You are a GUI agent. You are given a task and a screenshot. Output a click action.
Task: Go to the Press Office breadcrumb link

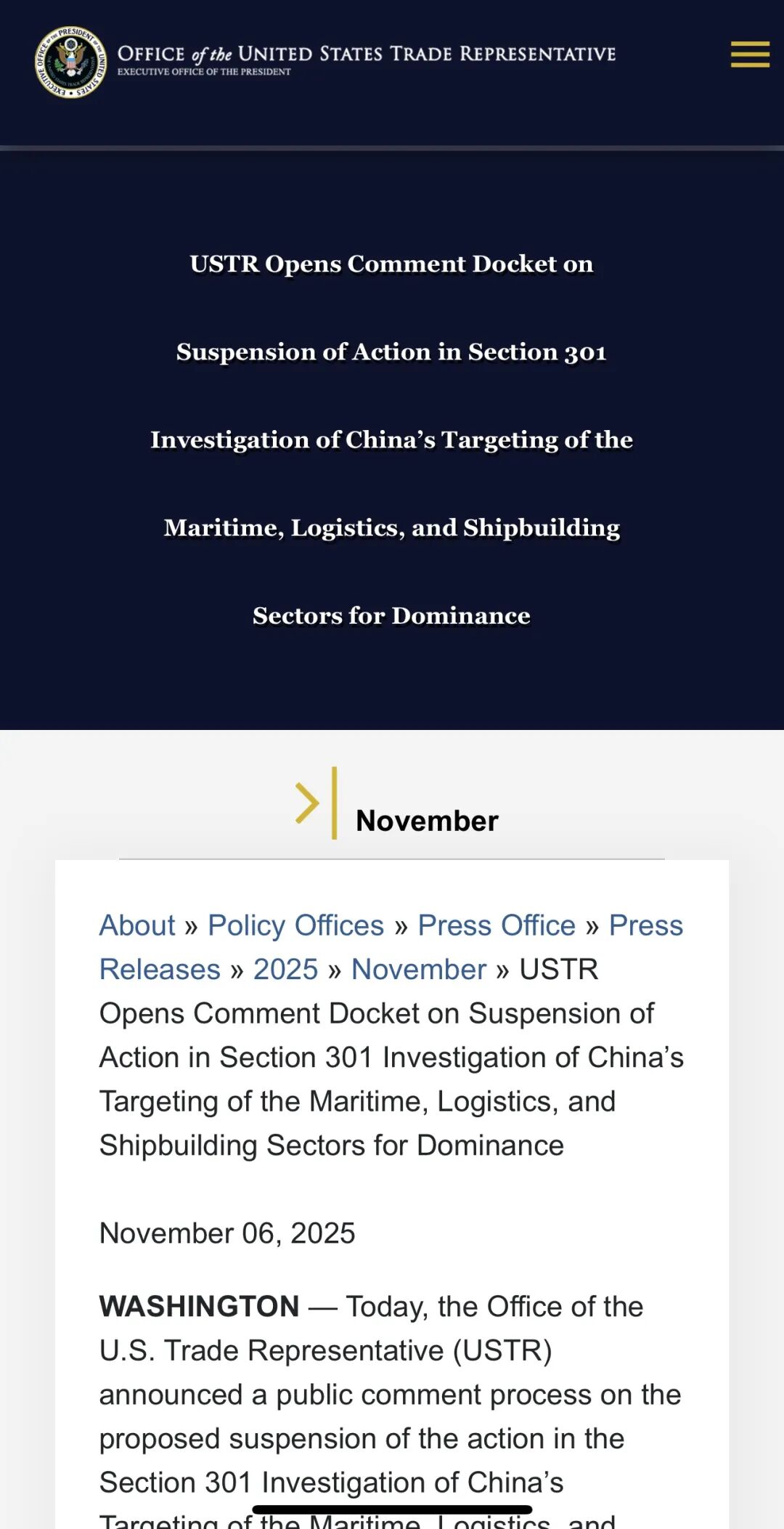click(x=497, y=925)
